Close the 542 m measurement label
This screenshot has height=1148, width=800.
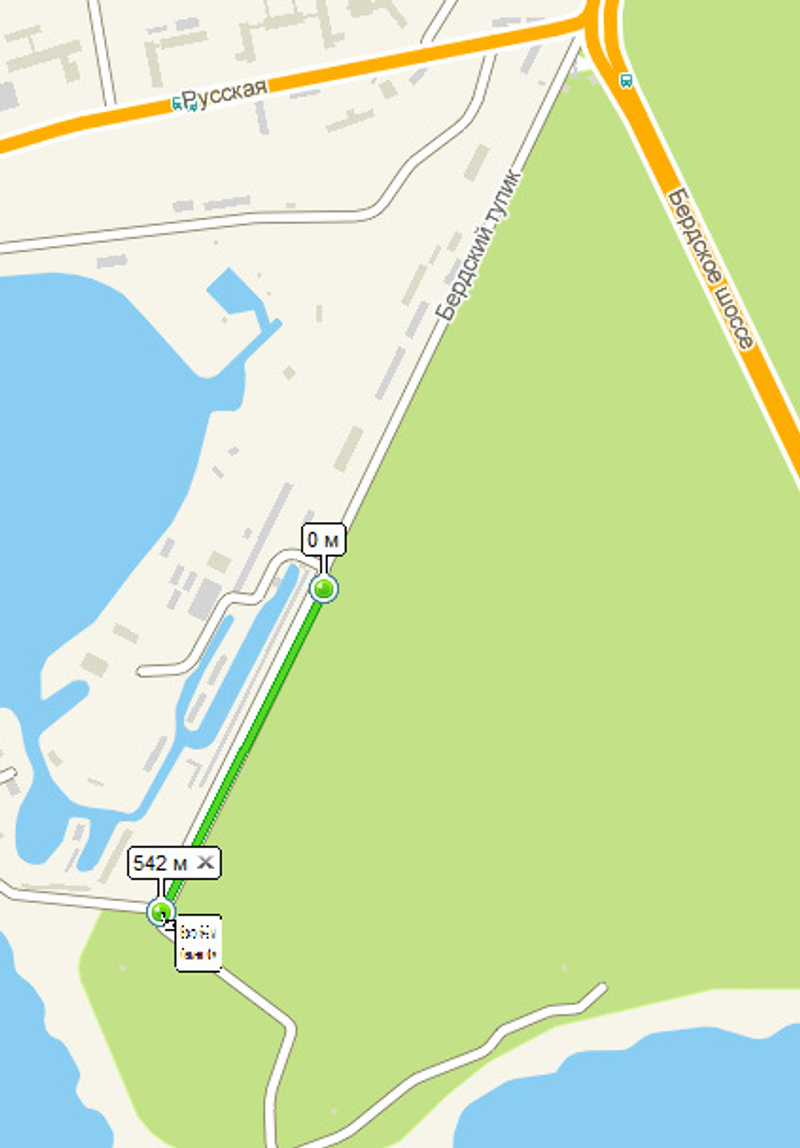[206, 862]
